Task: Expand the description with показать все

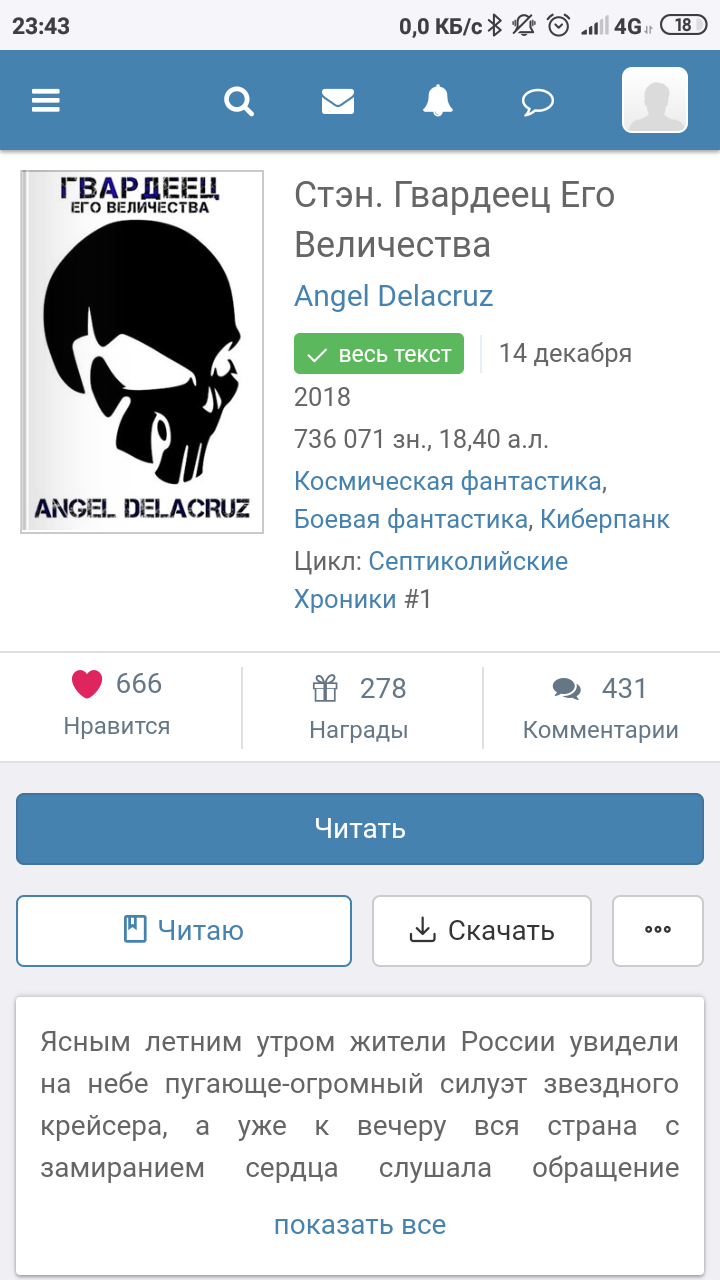Action: tap(360, 1225)
